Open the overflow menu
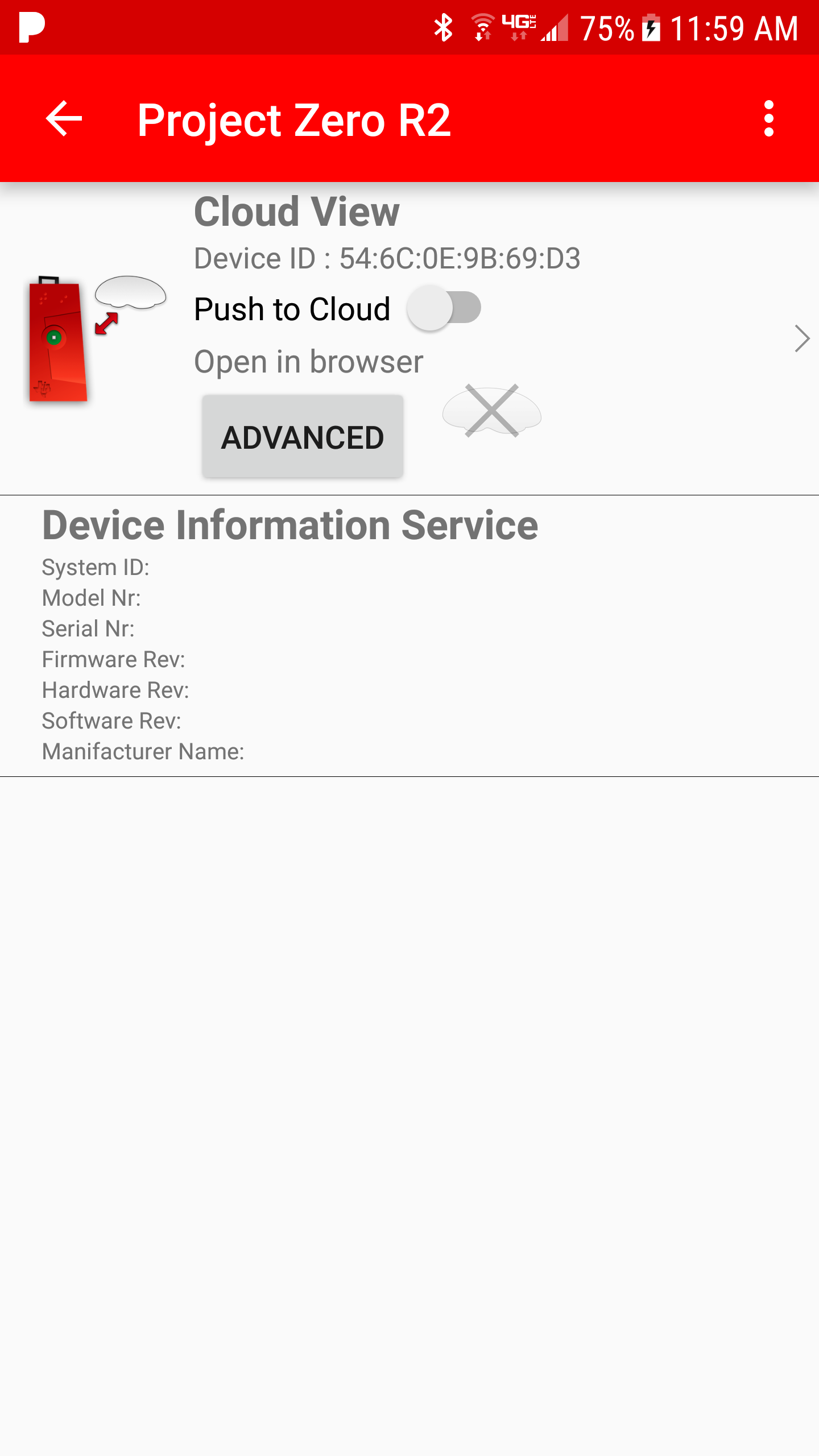The height and width of the screenshot is (1456, 819). pos(768,118)
